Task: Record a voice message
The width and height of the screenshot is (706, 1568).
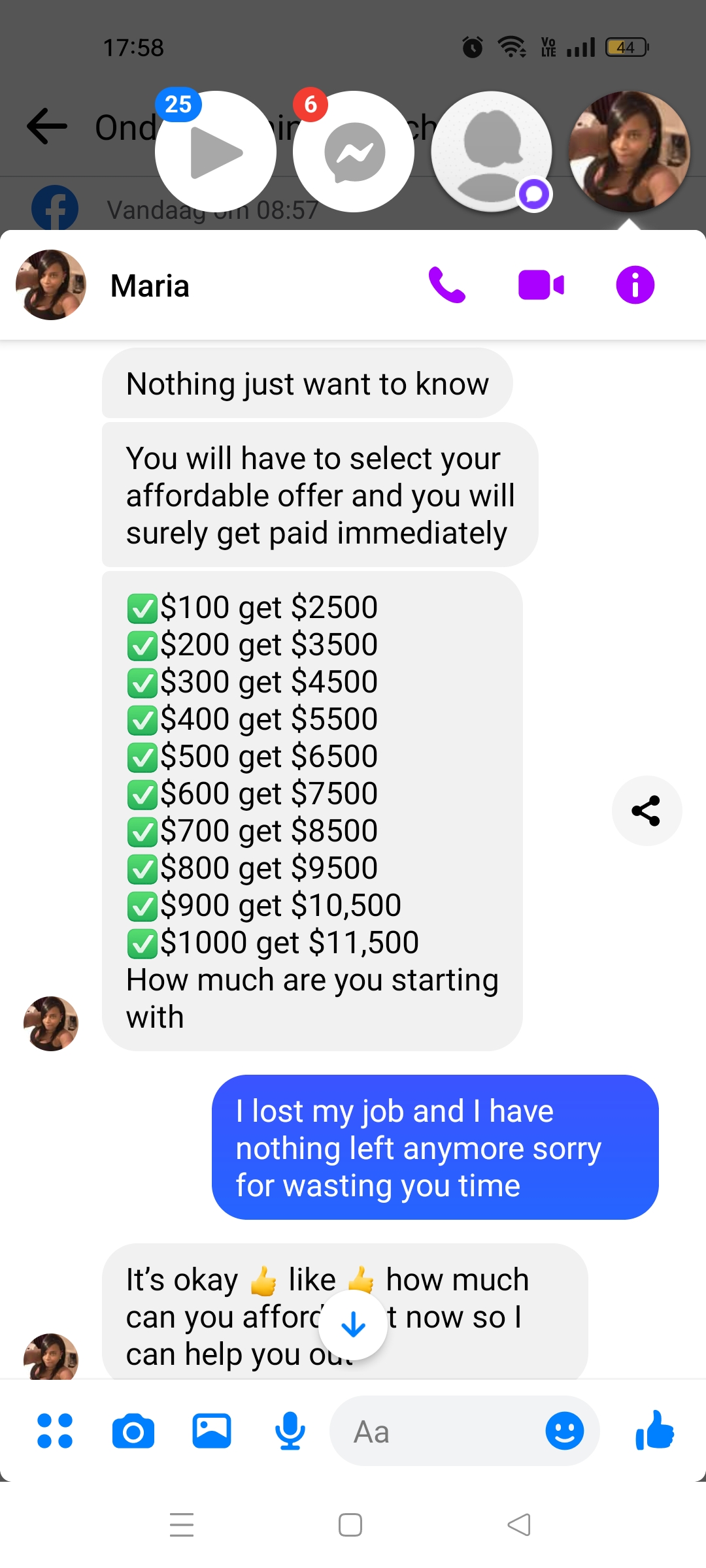Action: (x=290, y=1431)
